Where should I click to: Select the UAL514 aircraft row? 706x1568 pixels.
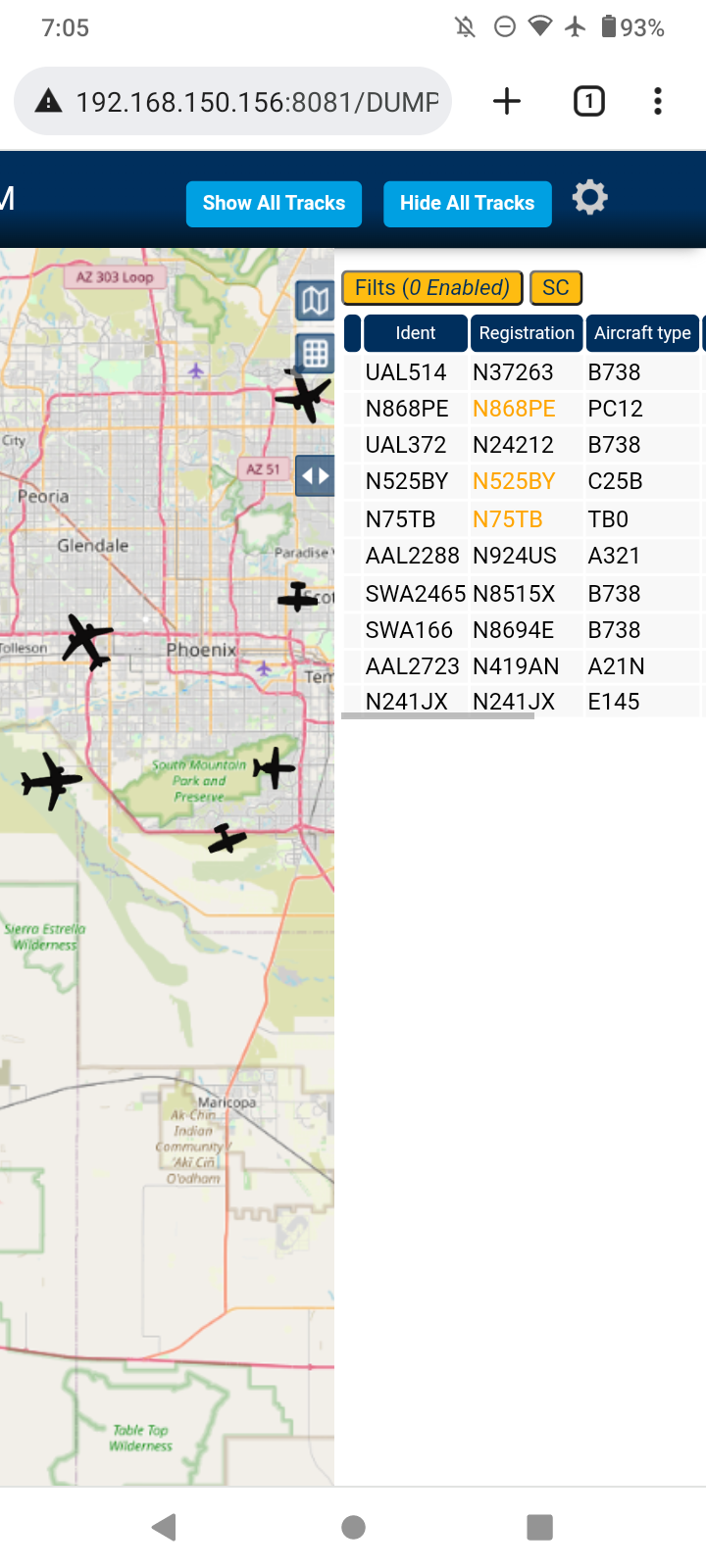pos(523,372)
